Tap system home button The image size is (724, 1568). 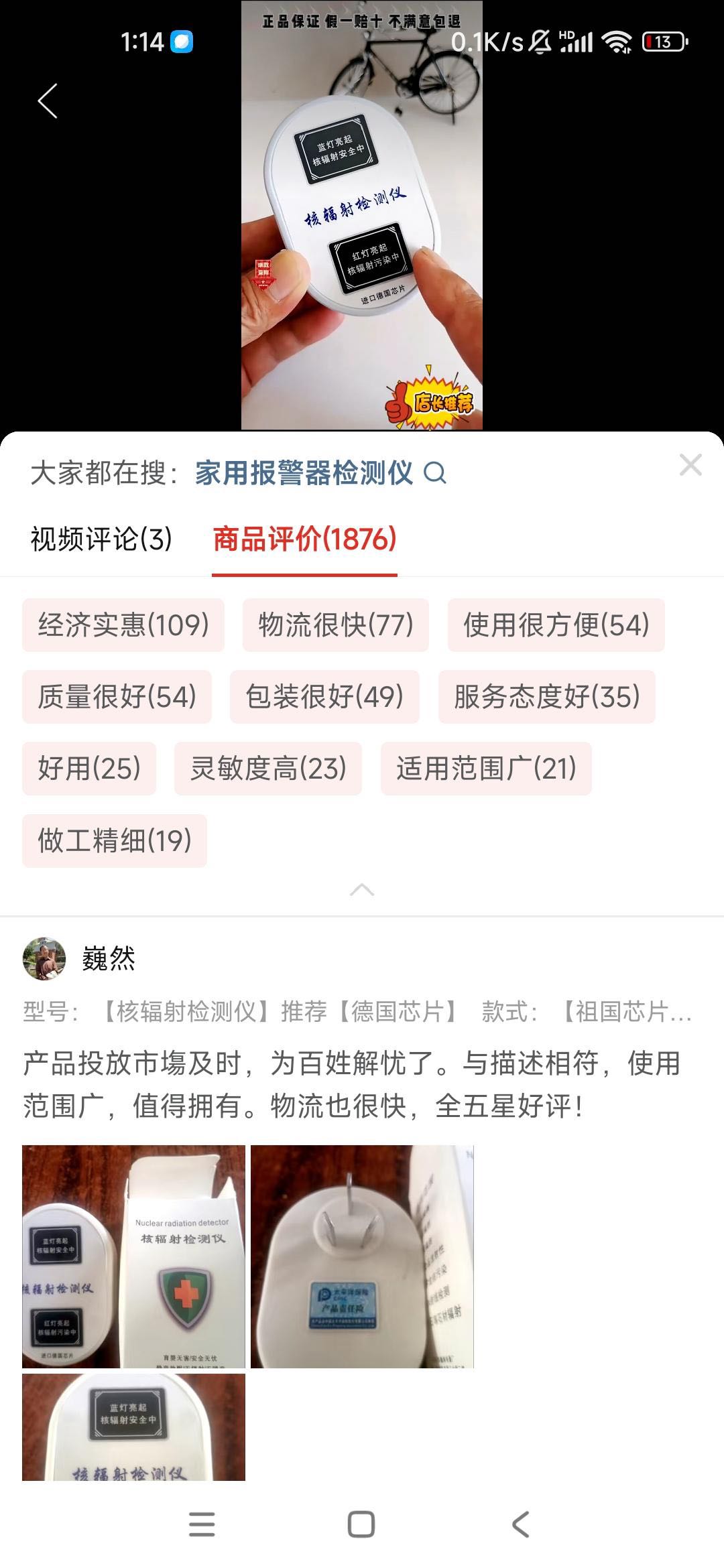[x=361, y=1524]
